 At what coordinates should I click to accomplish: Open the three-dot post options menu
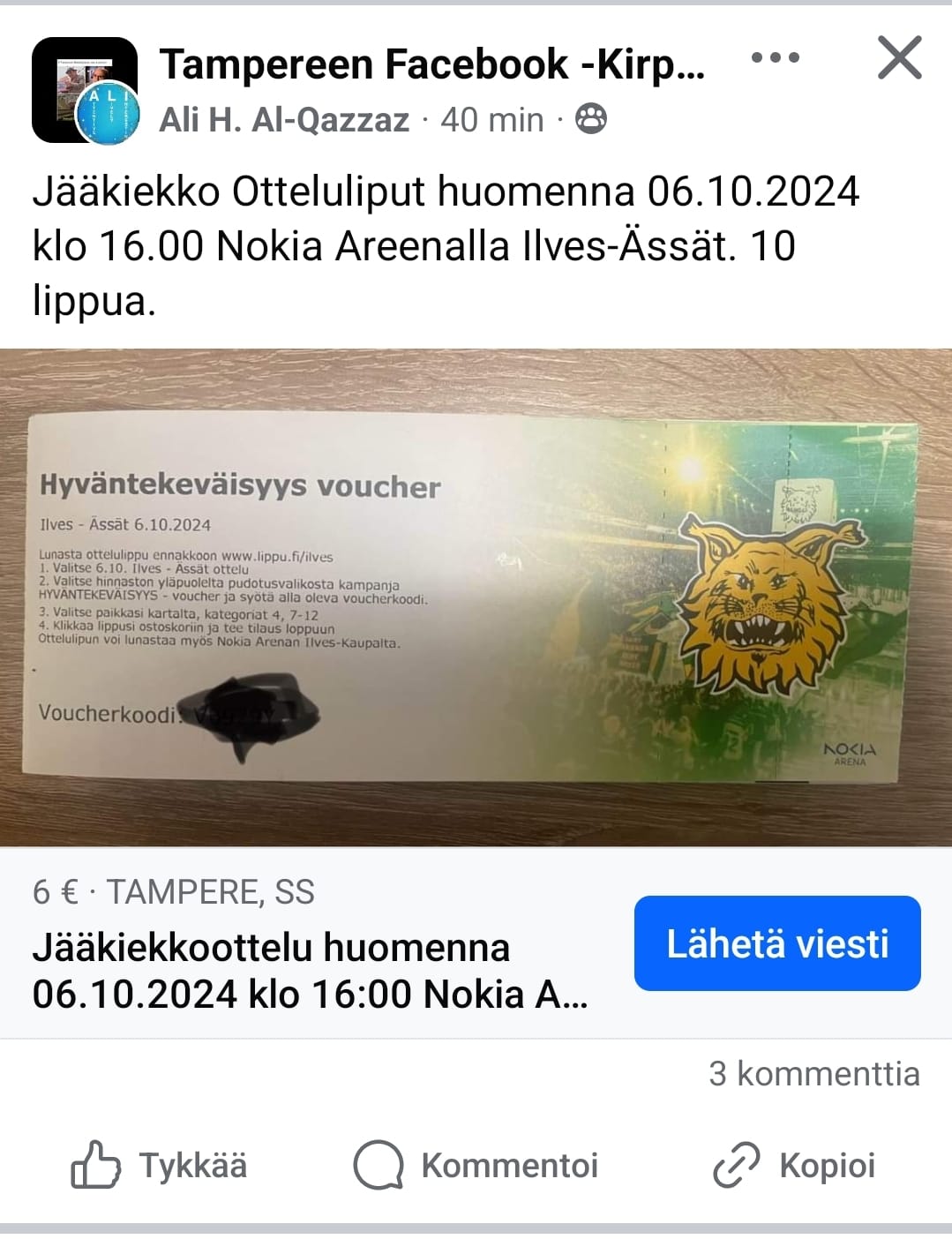[x=775, y=58]
